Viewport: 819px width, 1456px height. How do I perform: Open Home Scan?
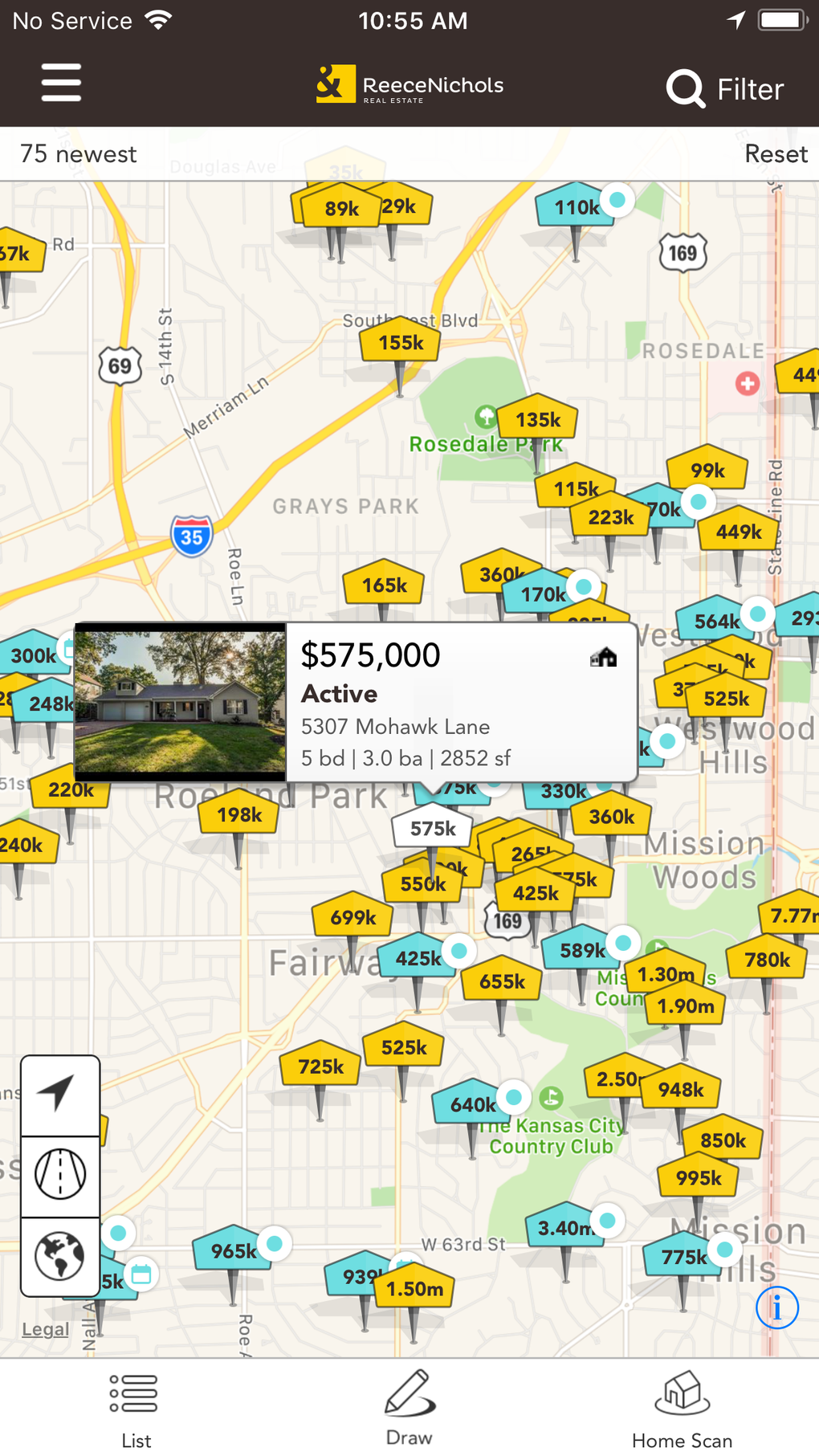click(682, 1409)
